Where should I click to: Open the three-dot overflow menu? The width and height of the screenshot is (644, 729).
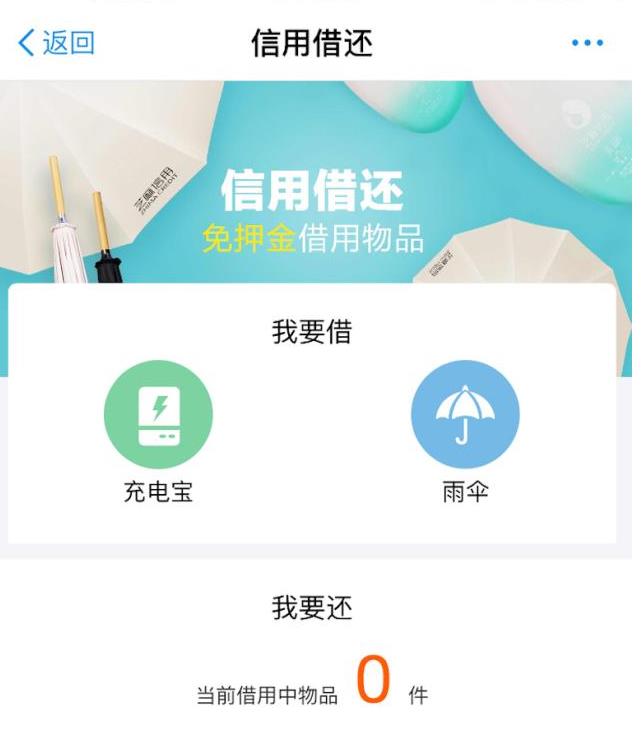[587, 43]
